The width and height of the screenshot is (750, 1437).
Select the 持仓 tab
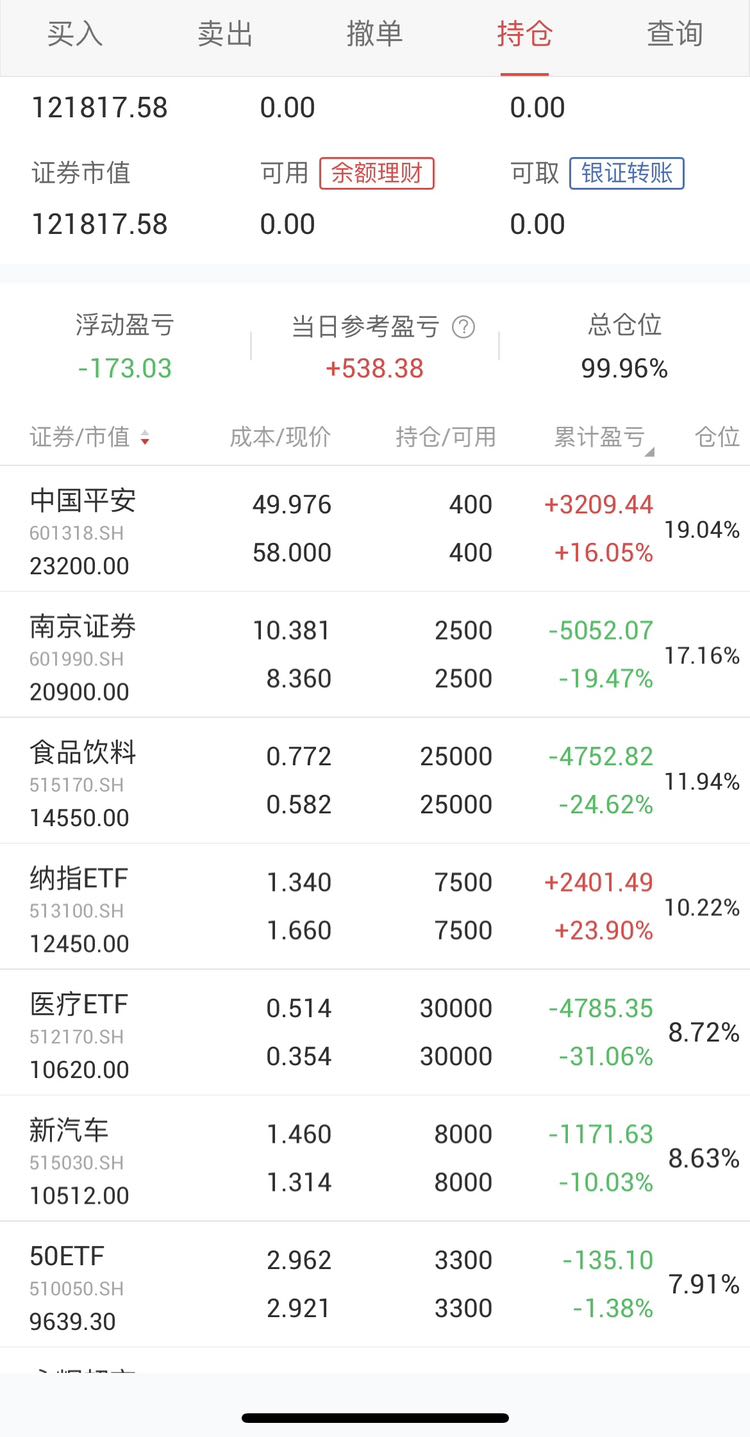pyautogui.click(x=525, y=35)
